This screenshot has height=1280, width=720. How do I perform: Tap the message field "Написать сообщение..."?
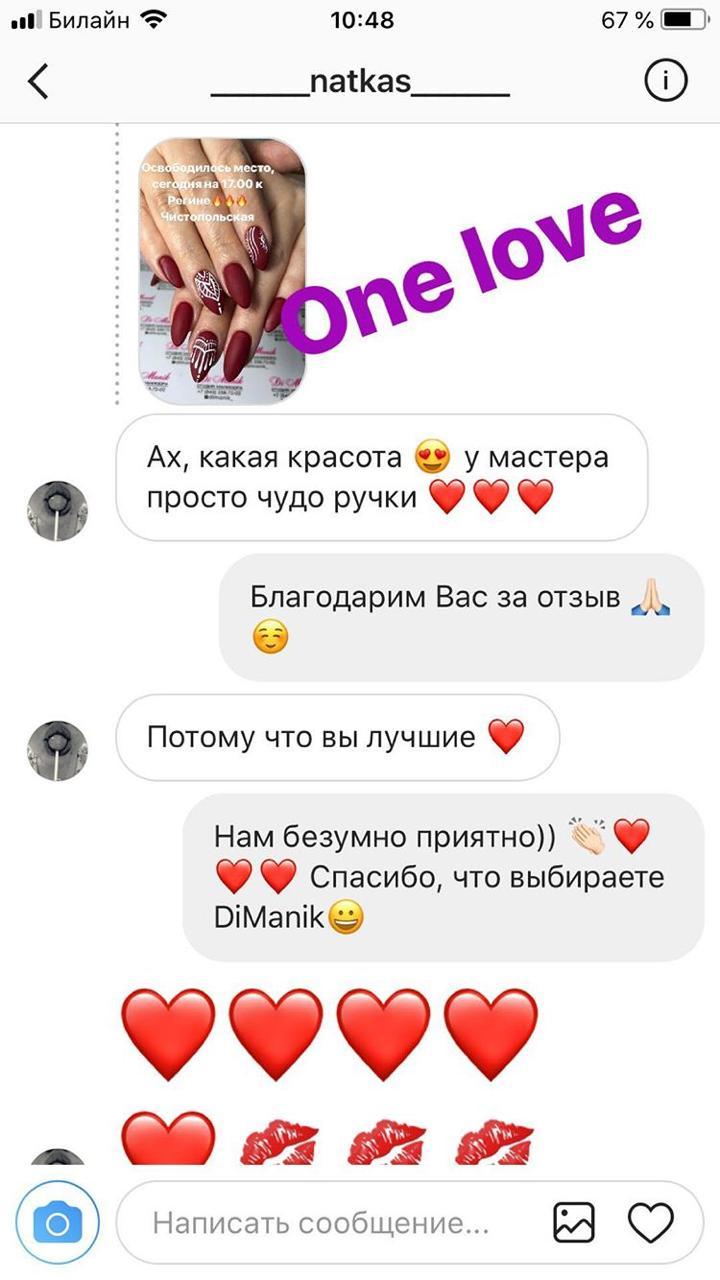click(320, 1222)
